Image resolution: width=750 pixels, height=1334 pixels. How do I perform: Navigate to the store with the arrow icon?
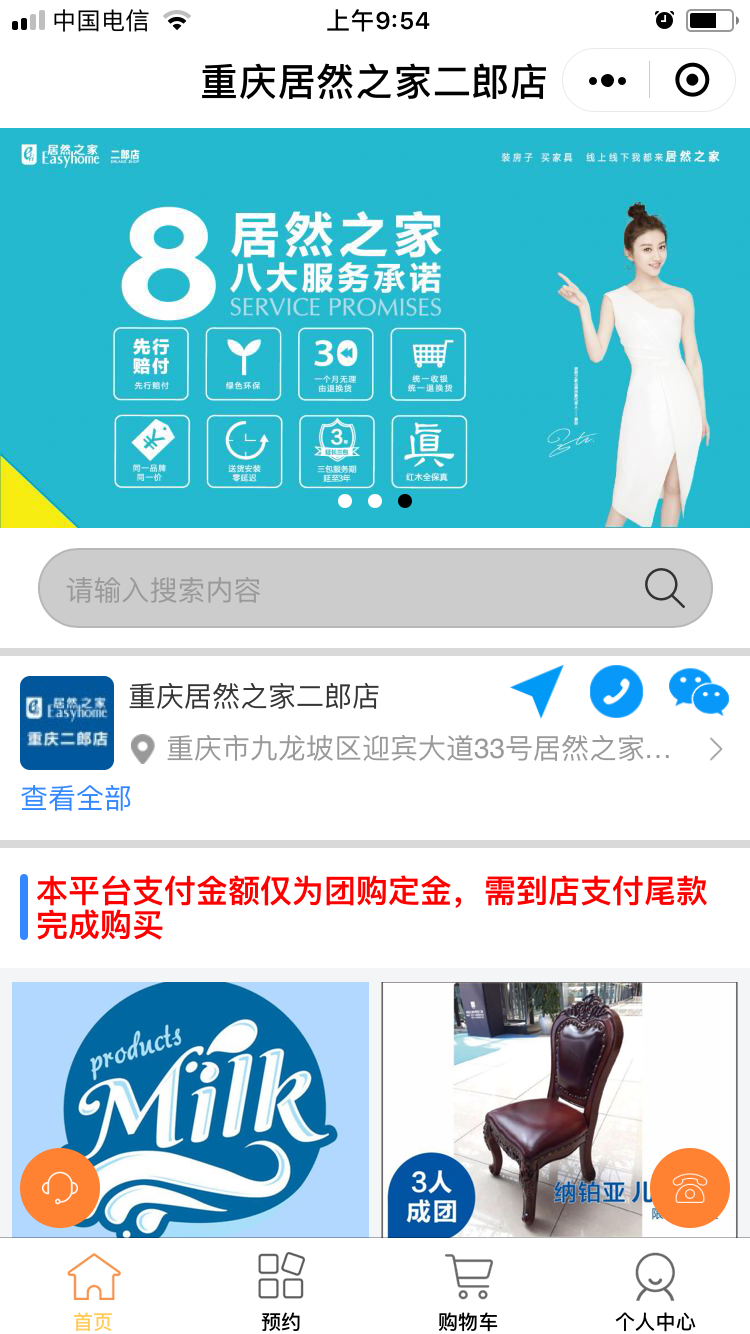pyautogui.click(x=537, y=690)
